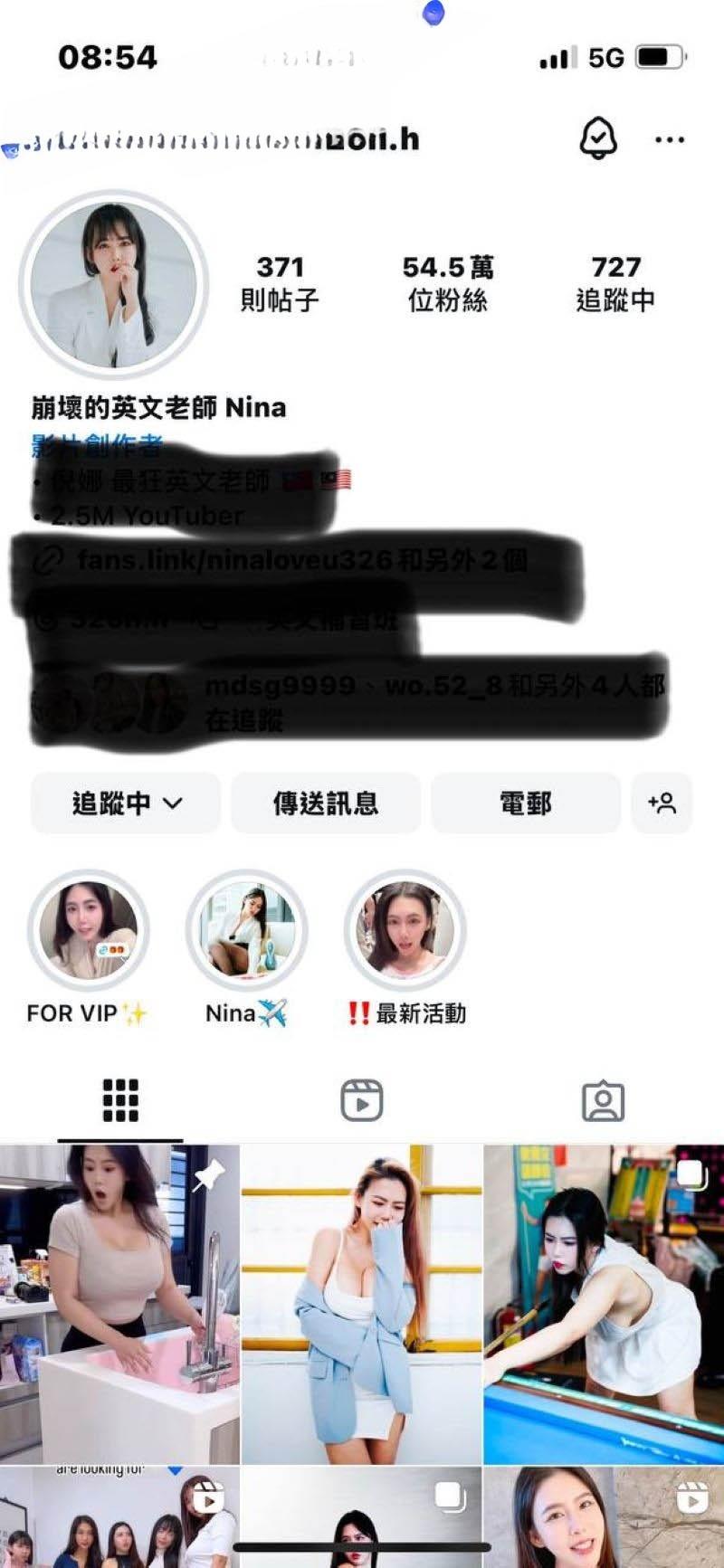Open the 54.5萬 followers list
This screenshot has height=1568, width=724.
coord(448,282)
